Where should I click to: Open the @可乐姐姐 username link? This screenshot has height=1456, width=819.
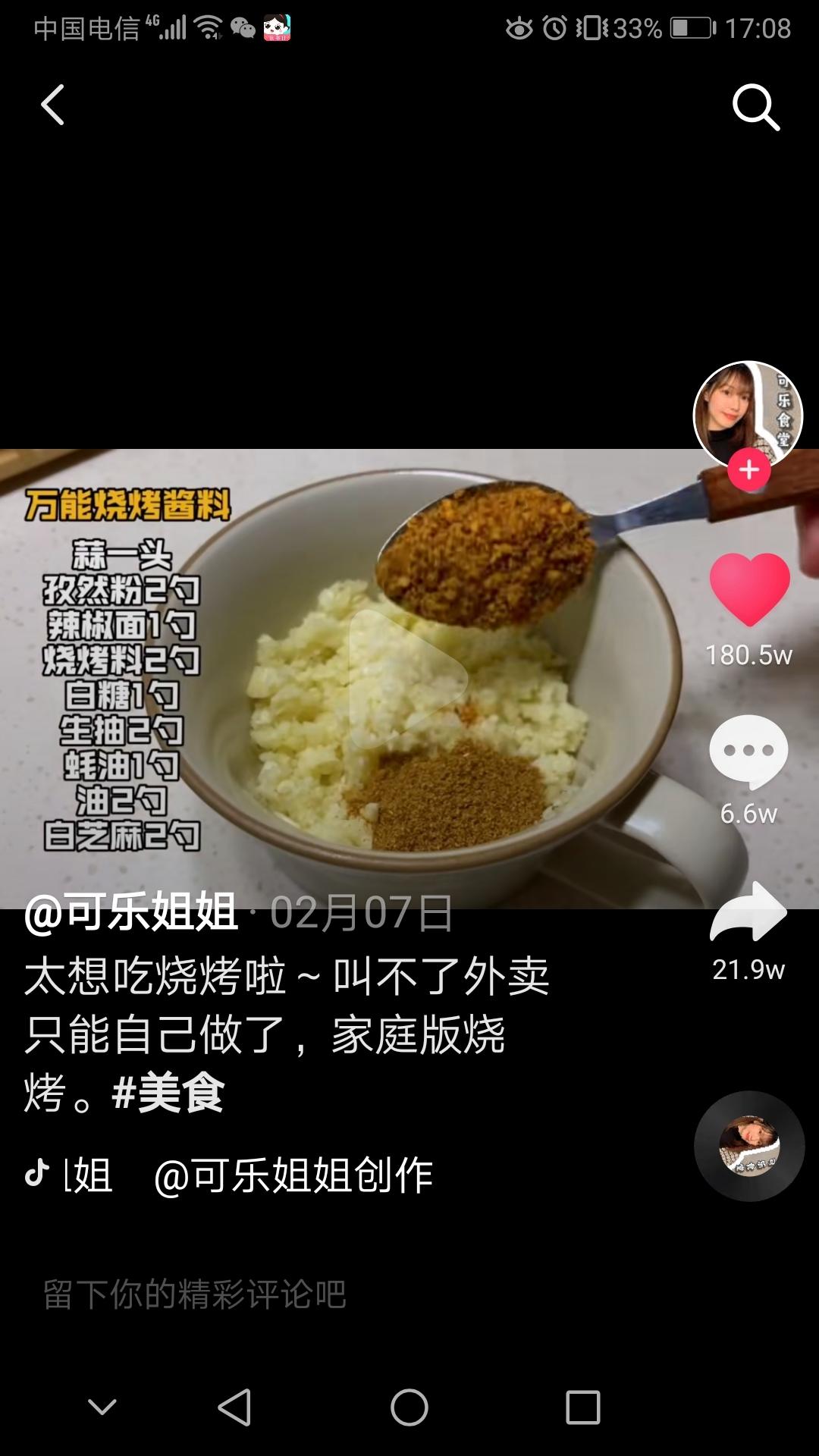[x=130, y=912]
